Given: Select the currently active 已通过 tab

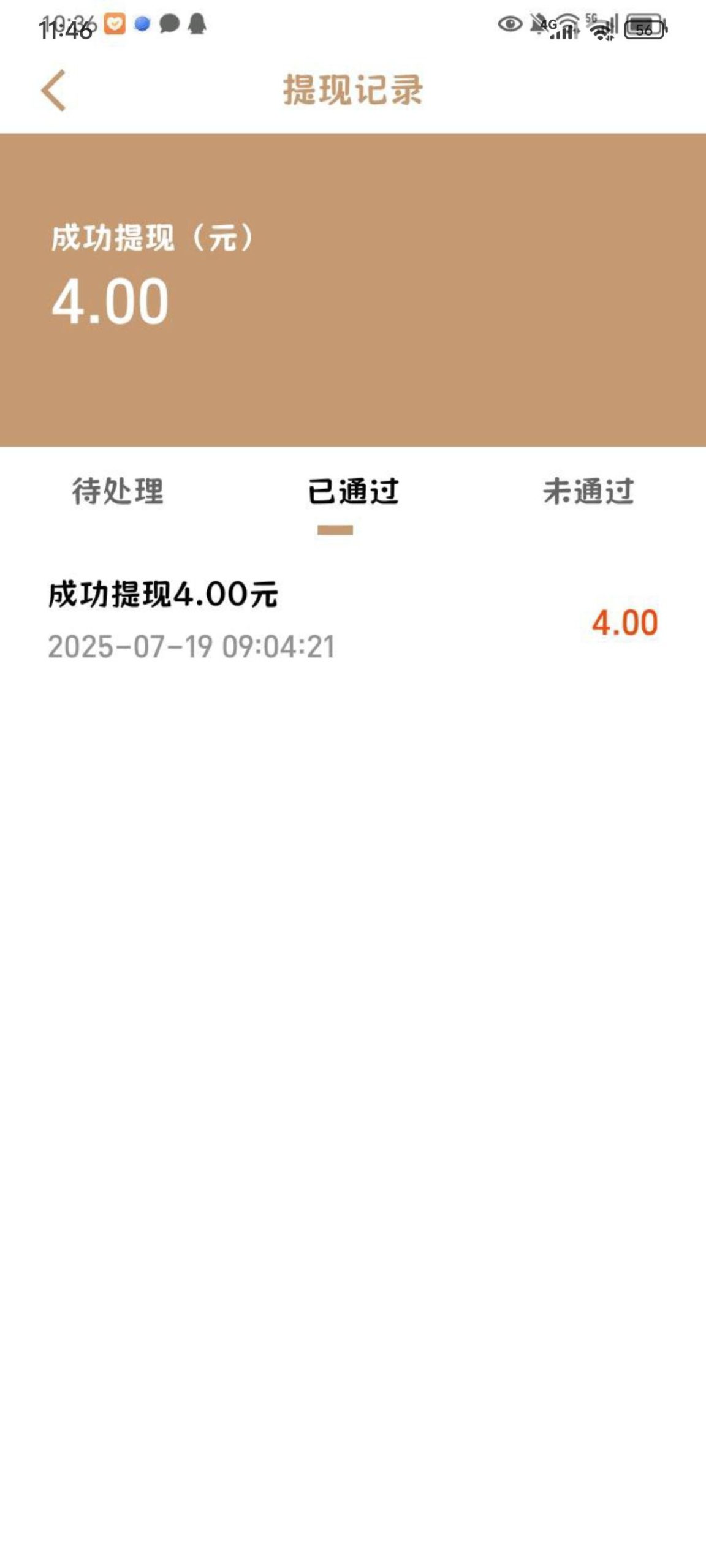Looking at the screenshot, I should (354, 490).
